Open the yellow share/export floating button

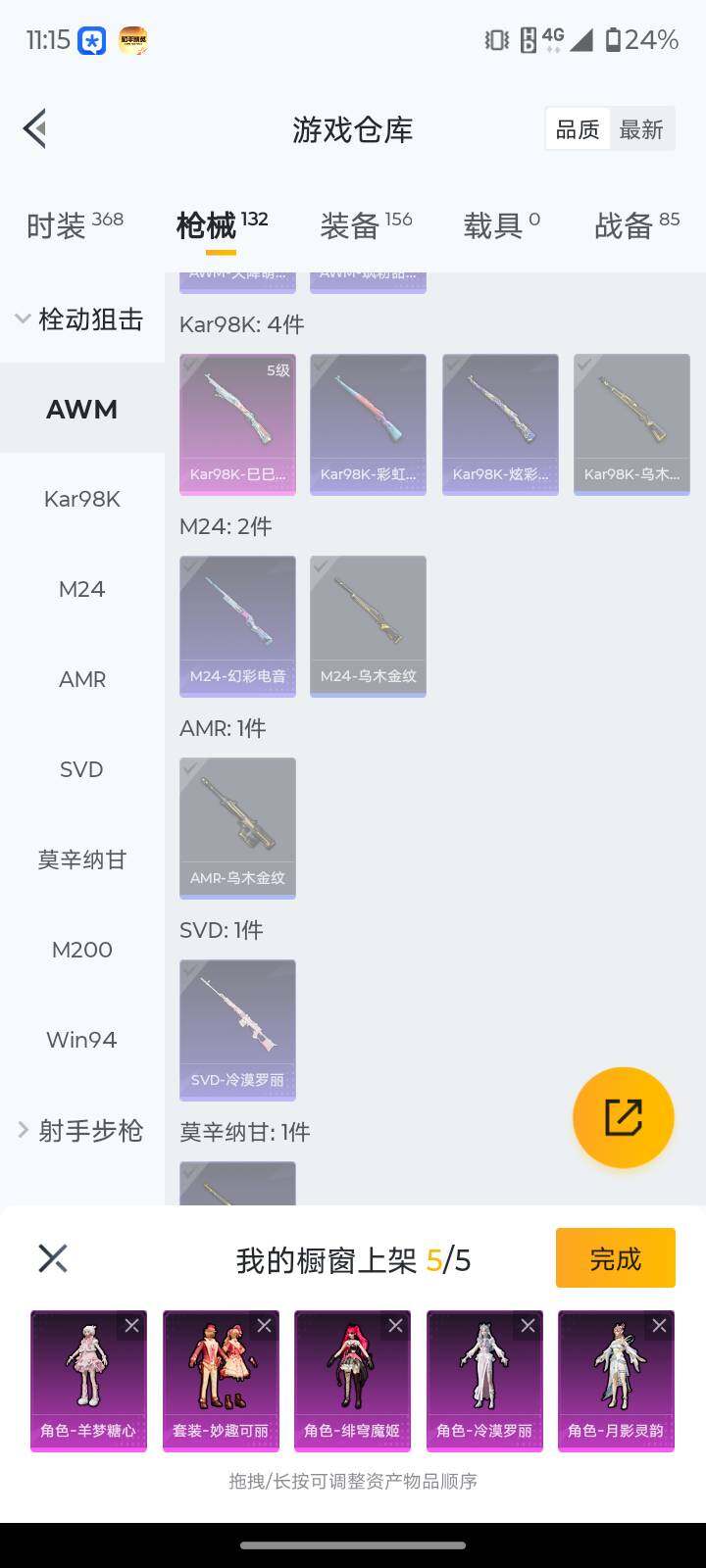click(x=624, y=1117)
